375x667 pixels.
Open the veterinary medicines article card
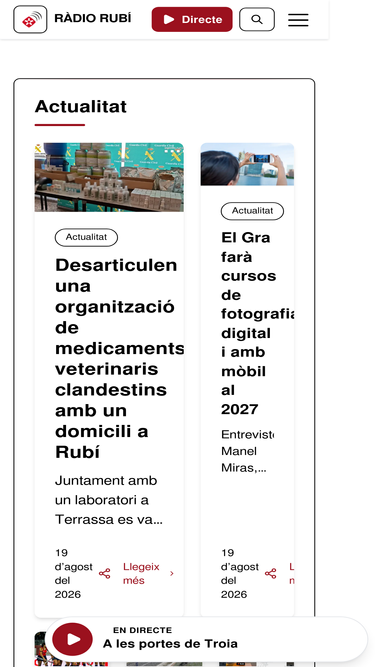(109, 380)
